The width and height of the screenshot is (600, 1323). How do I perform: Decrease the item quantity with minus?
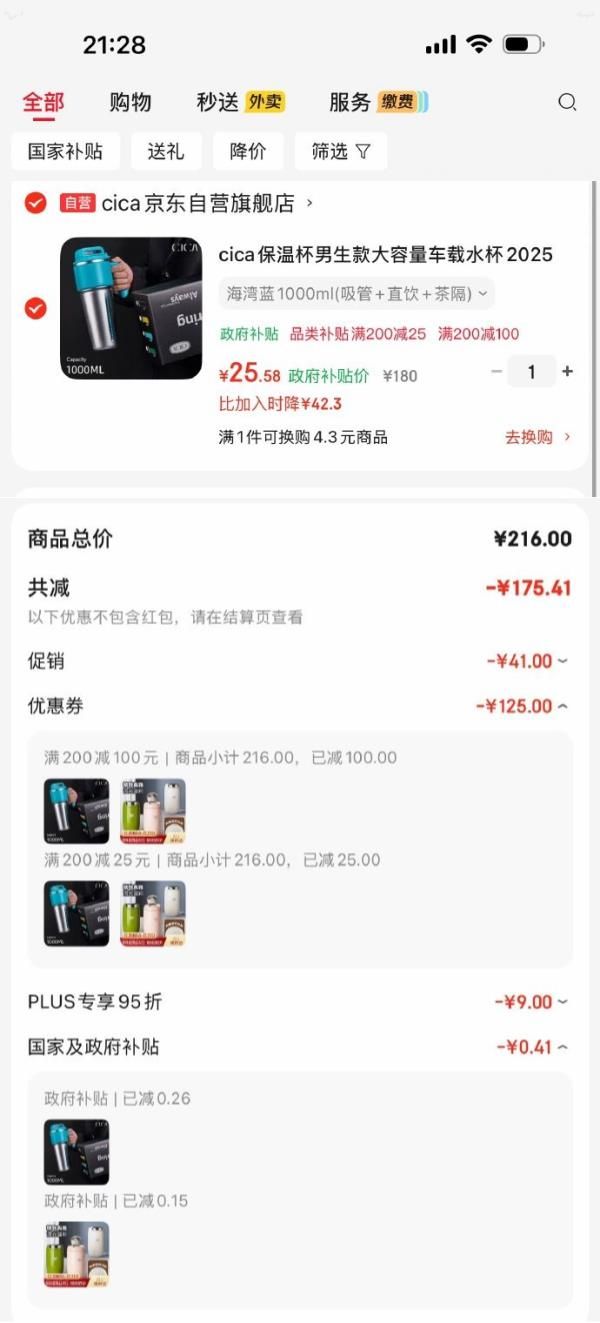click(x=496, y=372)
